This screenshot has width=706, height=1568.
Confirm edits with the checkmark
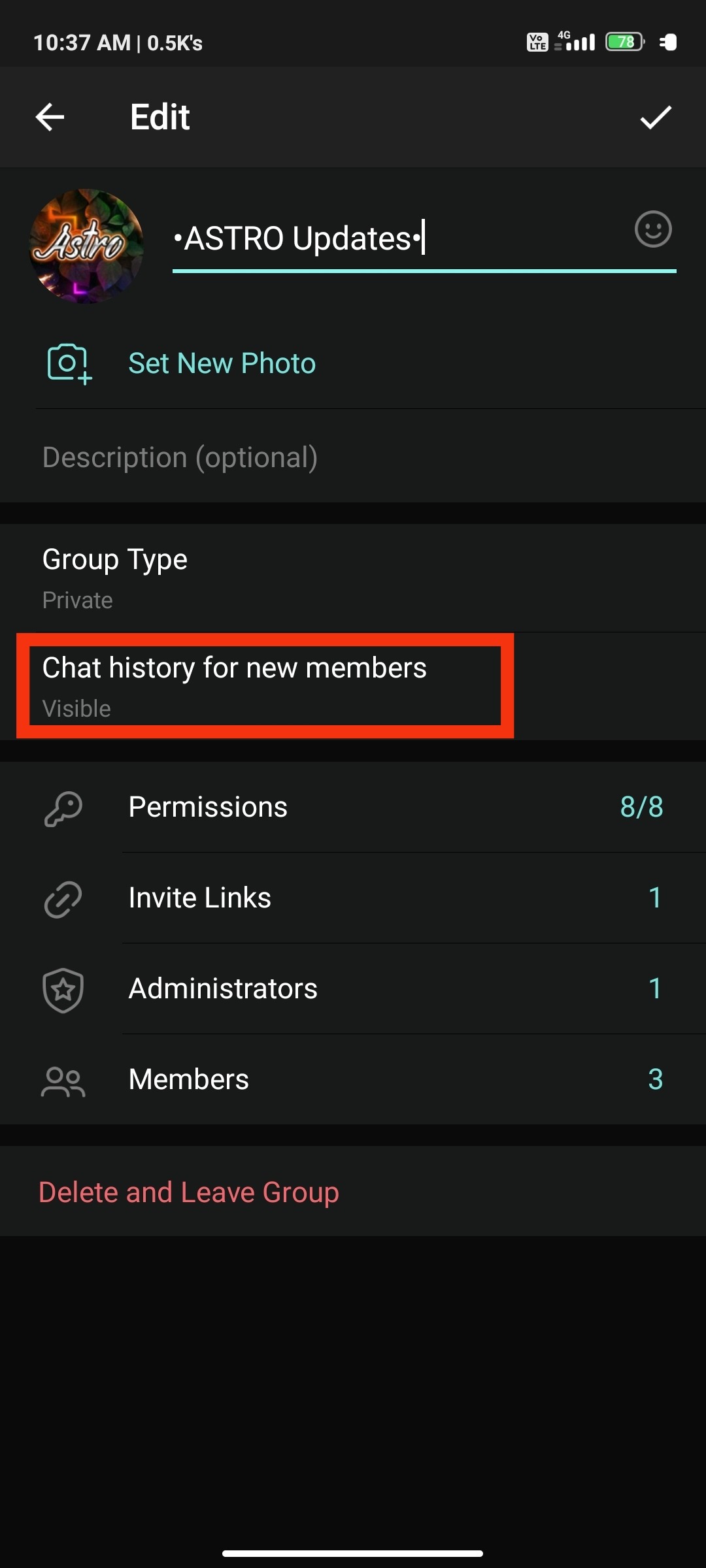655,118
